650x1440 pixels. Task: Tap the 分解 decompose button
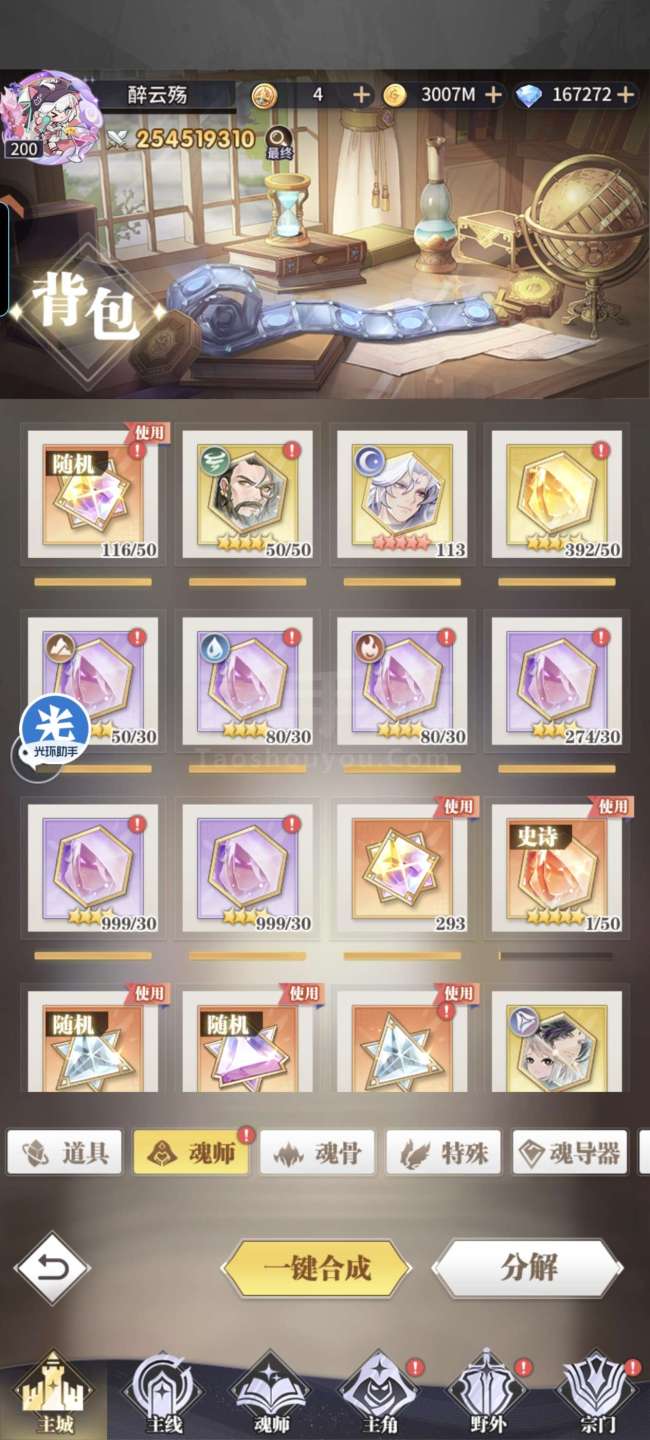pyautogui.click(x=528, y=1267)
